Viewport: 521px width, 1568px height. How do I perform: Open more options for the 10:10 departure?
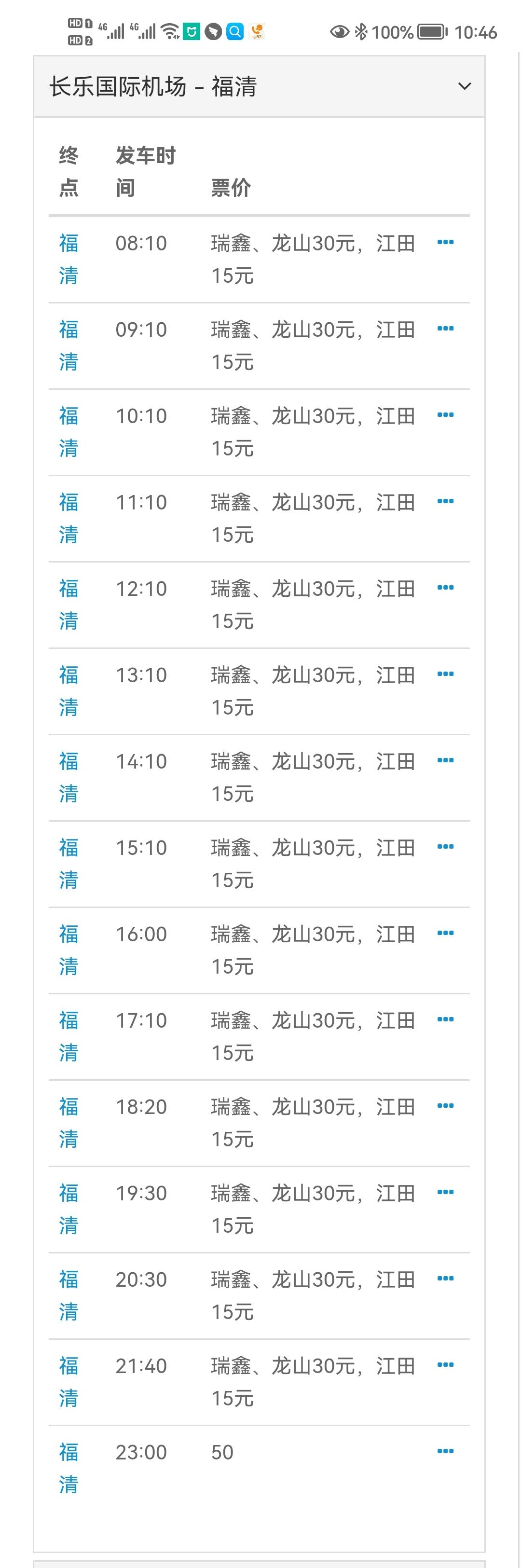click(x=445, y=415)
